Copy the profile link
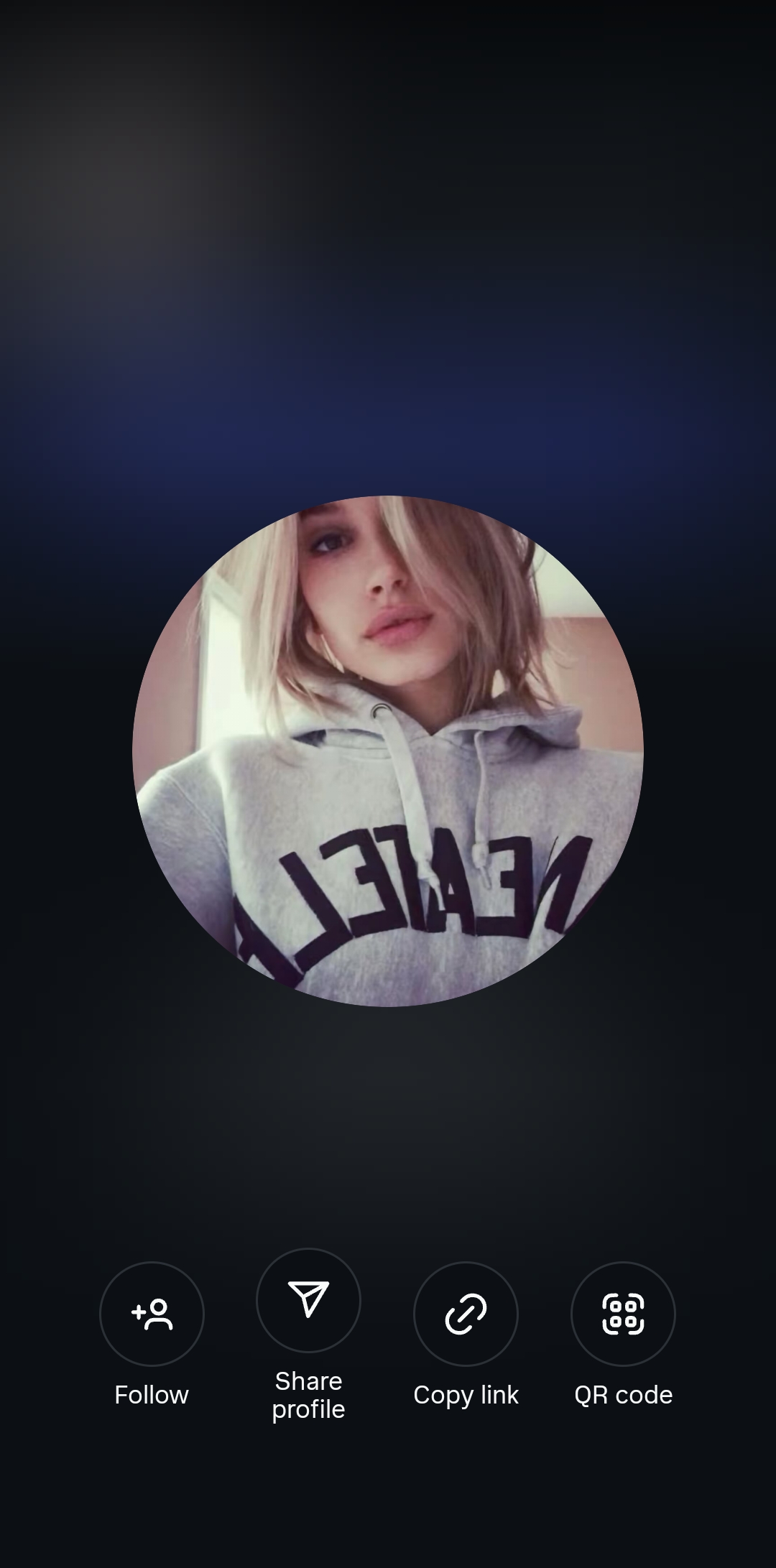The height and width of the screenshot is (1568, 776). point(466,1314)
